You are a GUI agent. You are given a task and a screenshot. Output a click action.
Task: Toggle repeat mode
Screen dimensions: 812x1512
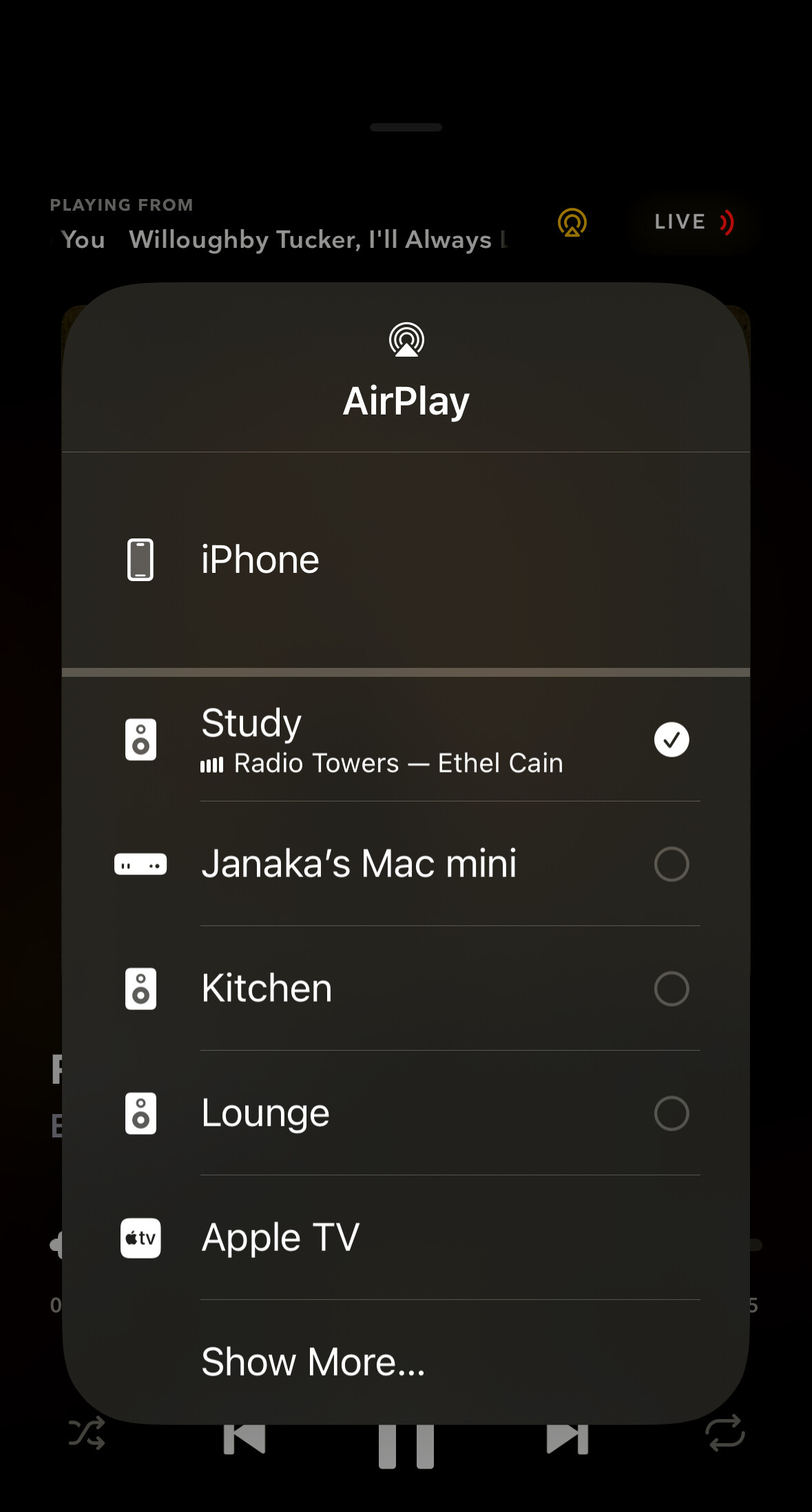725,1434
